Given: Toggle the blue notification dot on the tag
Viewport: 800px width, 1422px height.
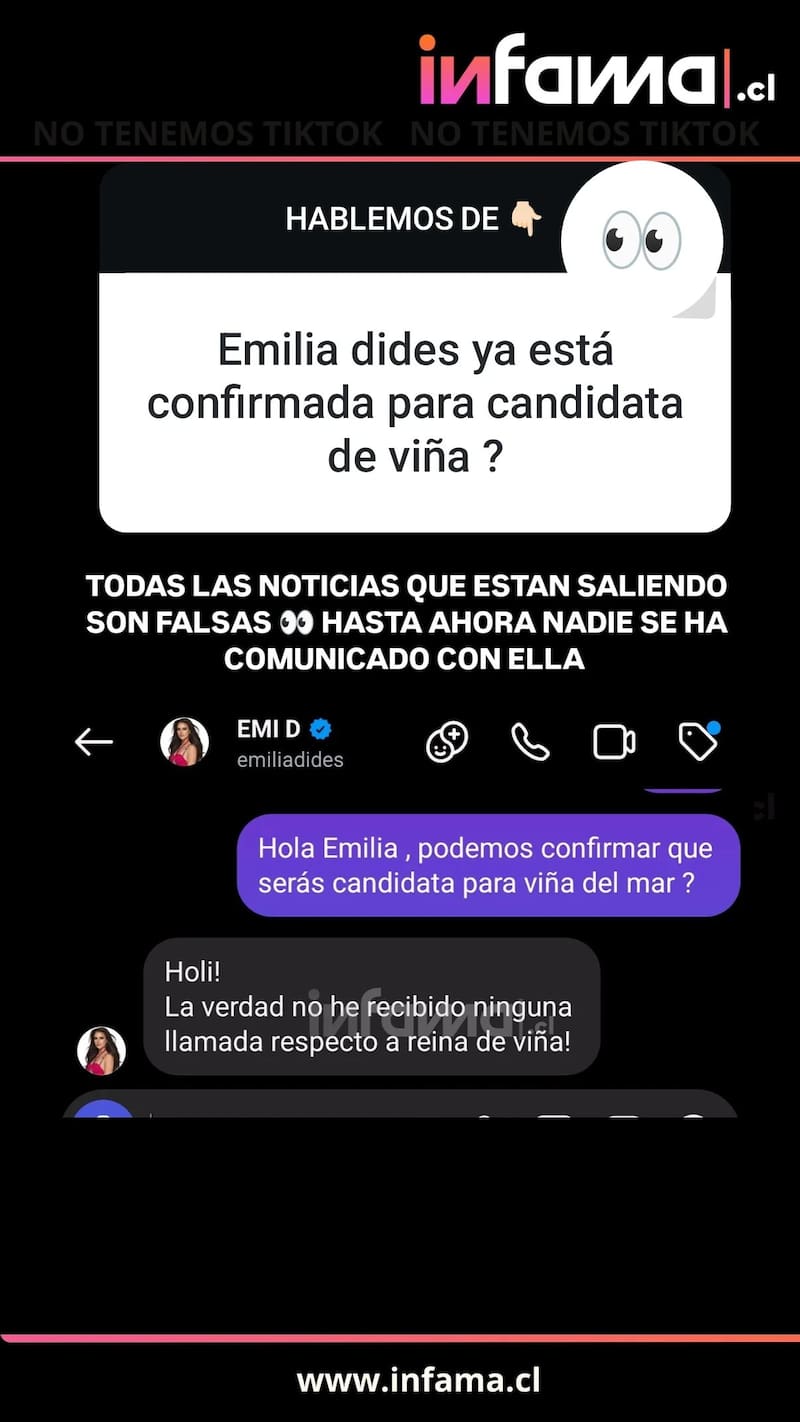Looking at the screenshot, I should [x=713, y=726].
